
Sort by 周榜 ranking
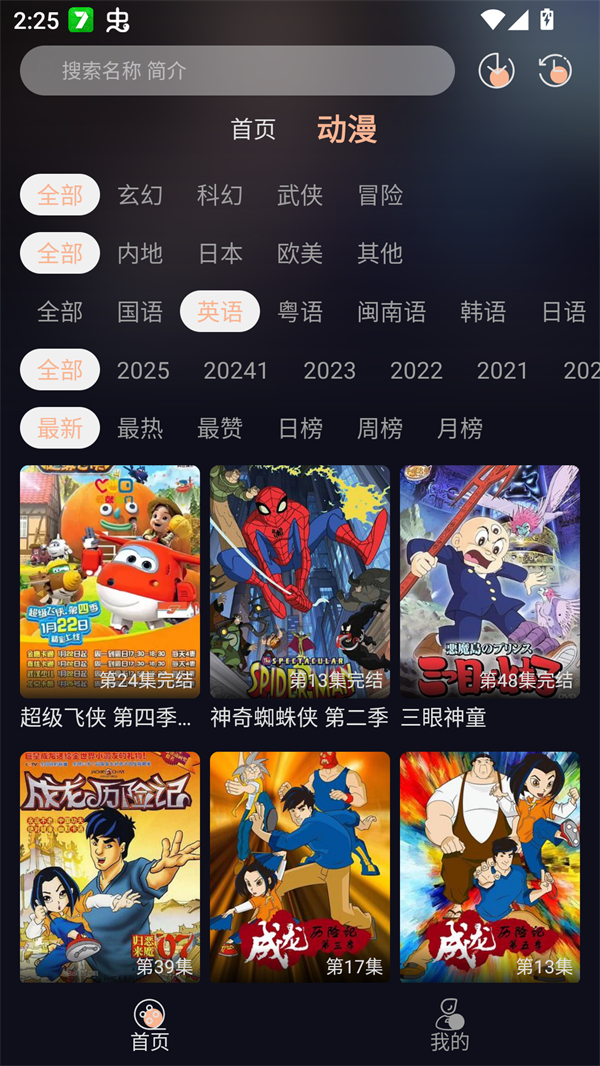(380, 428)
